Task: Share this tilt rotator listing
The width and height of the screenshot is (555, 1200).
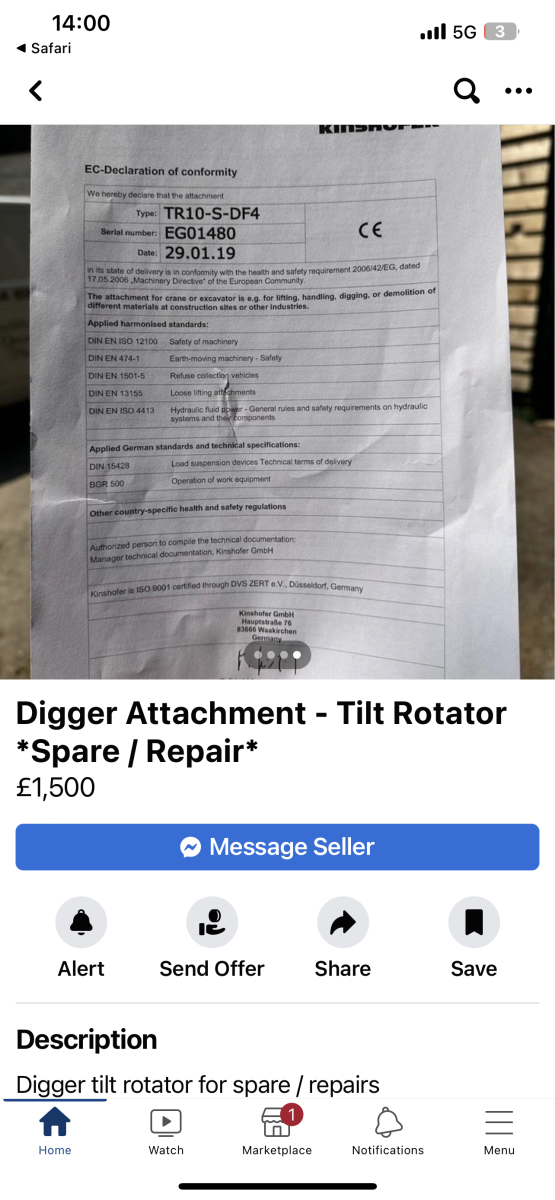Action: pos(343,939)
